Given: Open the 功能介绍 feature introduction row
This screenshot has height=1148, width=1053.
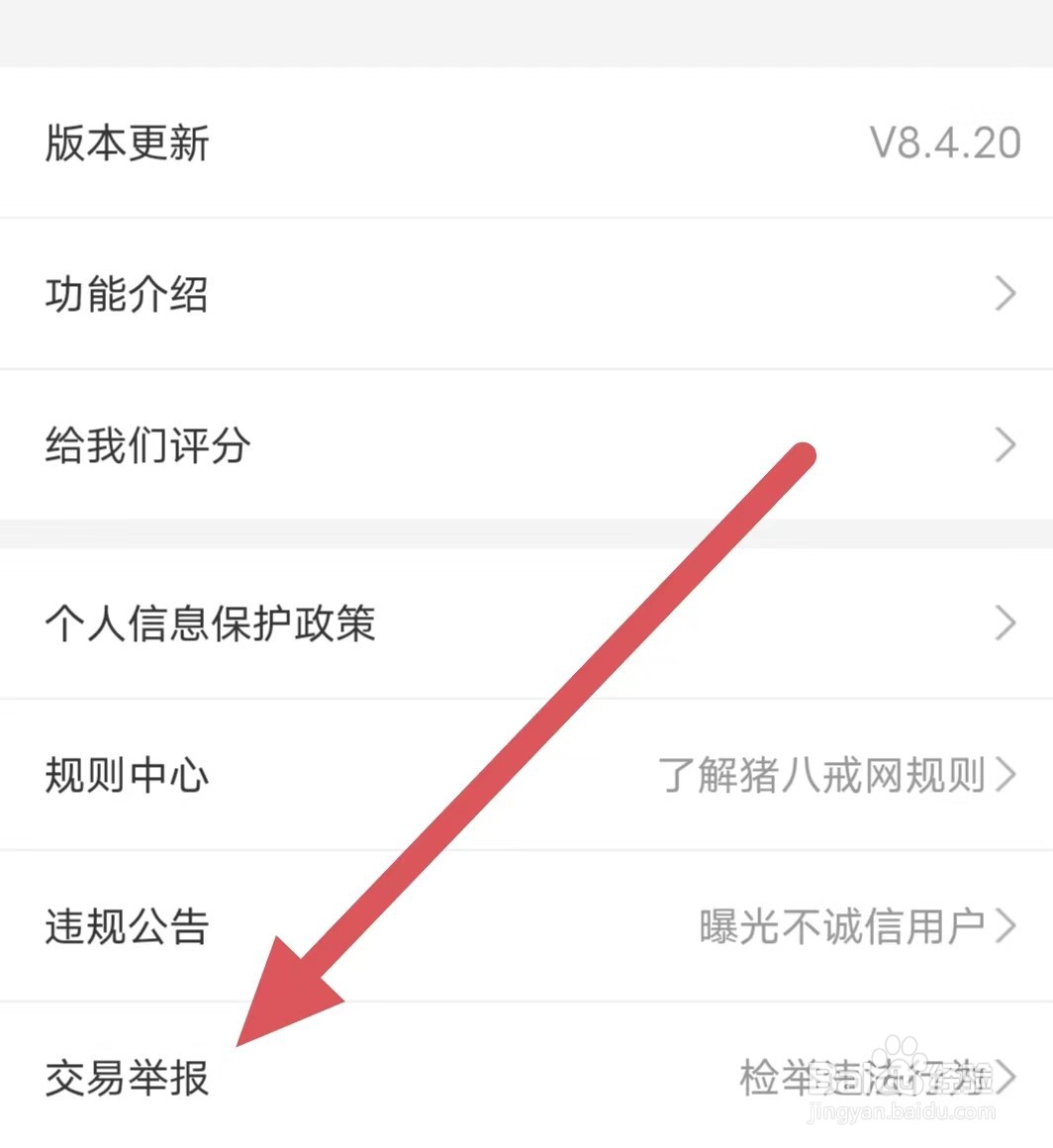Looking at the screenshot, I should (126, 293).
